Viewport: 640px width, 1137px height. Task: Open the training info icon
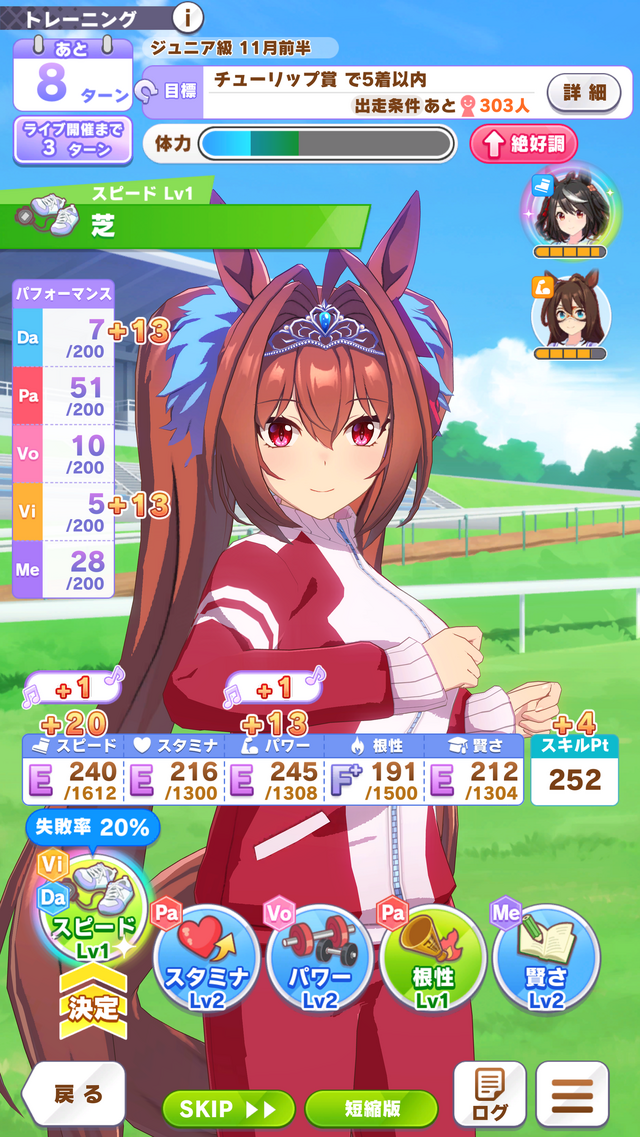187,16
